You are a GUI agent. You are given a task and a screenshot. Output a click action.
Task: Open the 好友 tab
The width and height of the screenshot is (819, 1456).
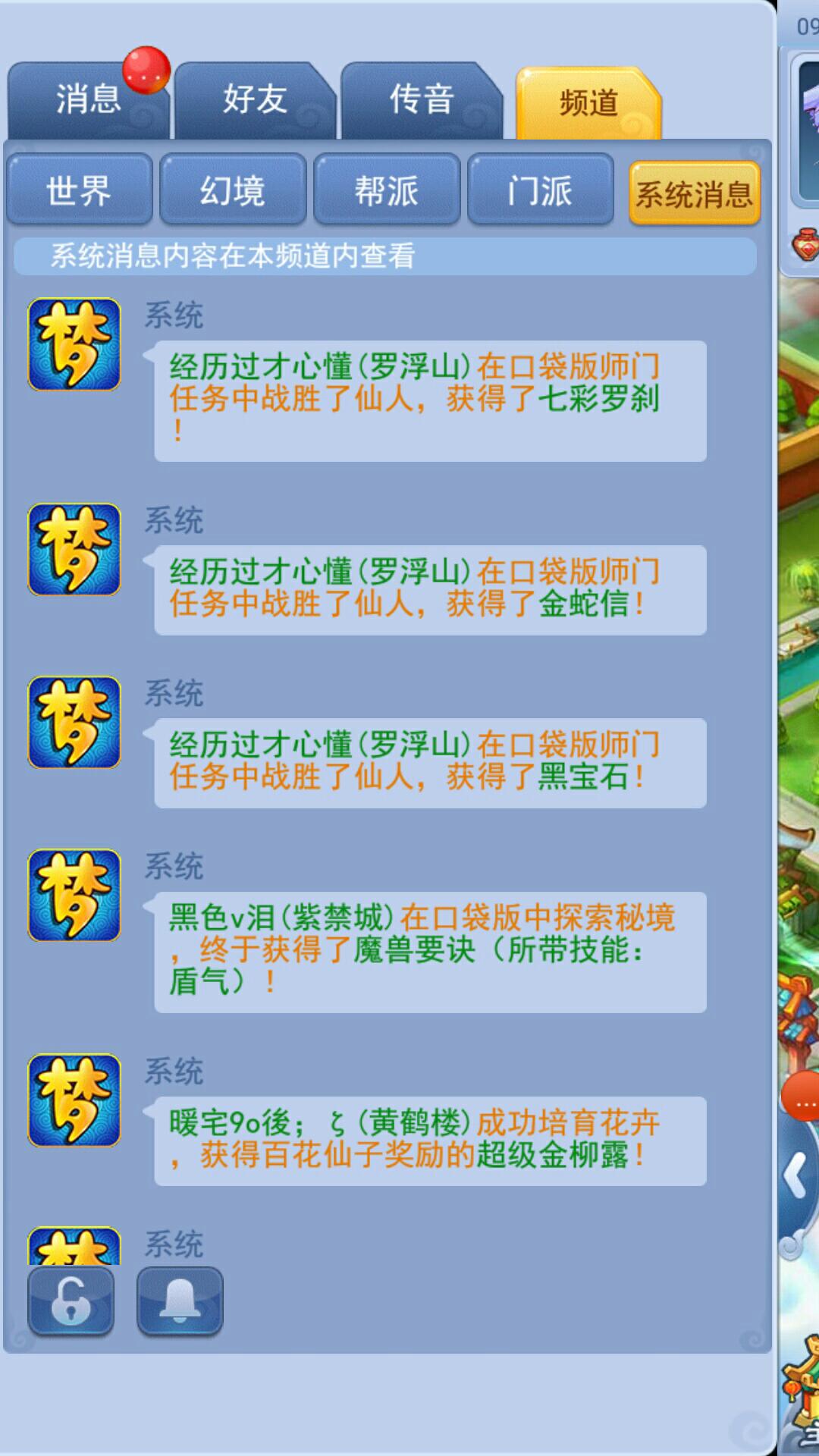pos(254,100)
